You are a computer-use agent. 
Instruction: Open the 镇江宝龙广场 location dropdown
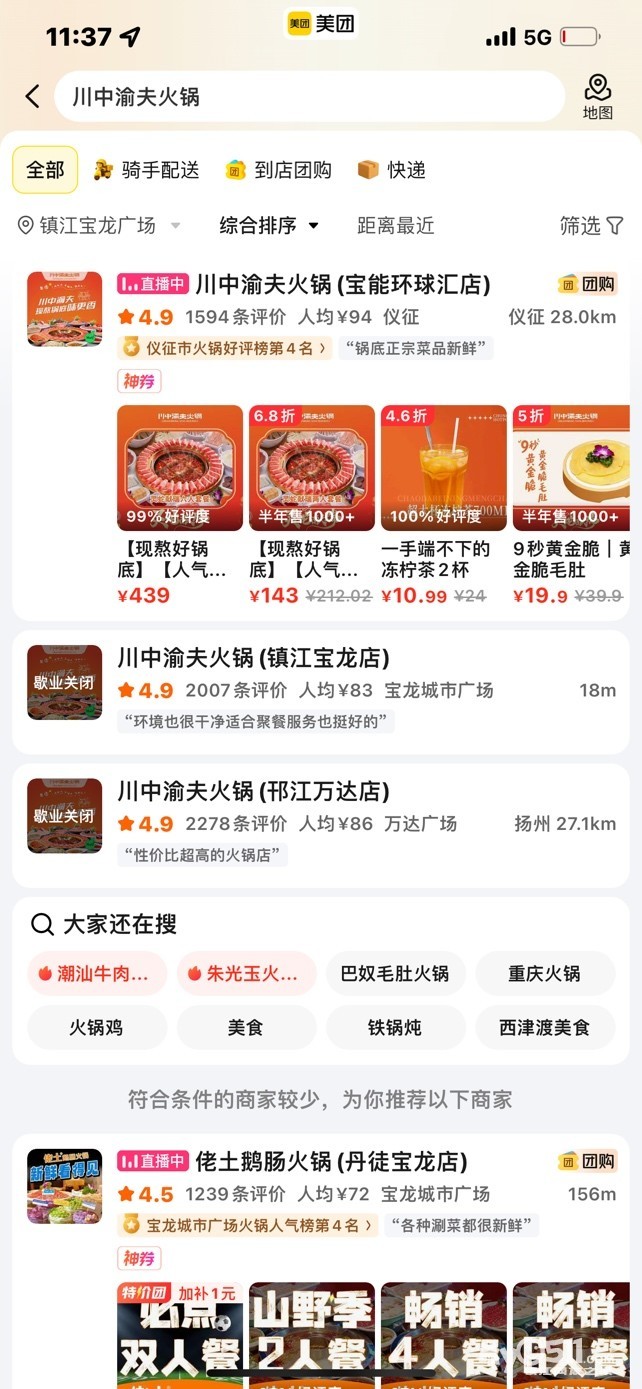(100, 226)
